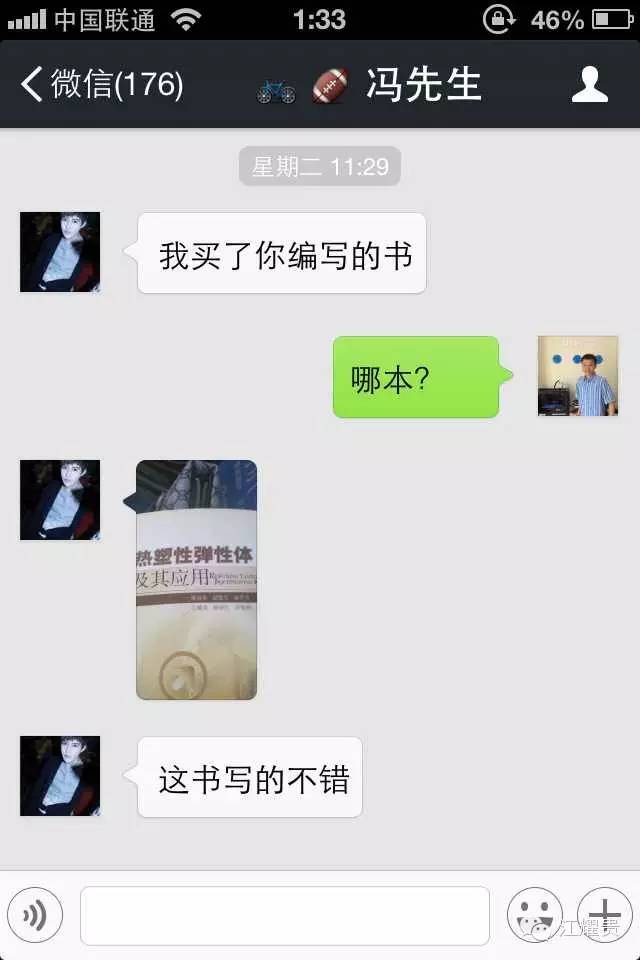This screenshot has width=640, height=960.
Task: Open my own avatar beside 哪本?
Action: [578, 376]
